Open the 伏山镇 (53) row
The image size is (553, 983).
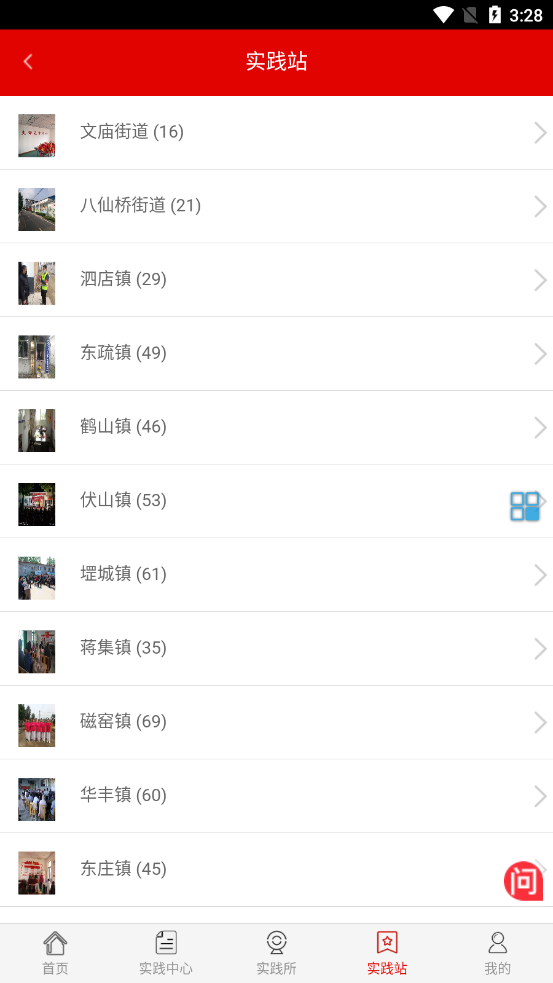click(276, 501)
